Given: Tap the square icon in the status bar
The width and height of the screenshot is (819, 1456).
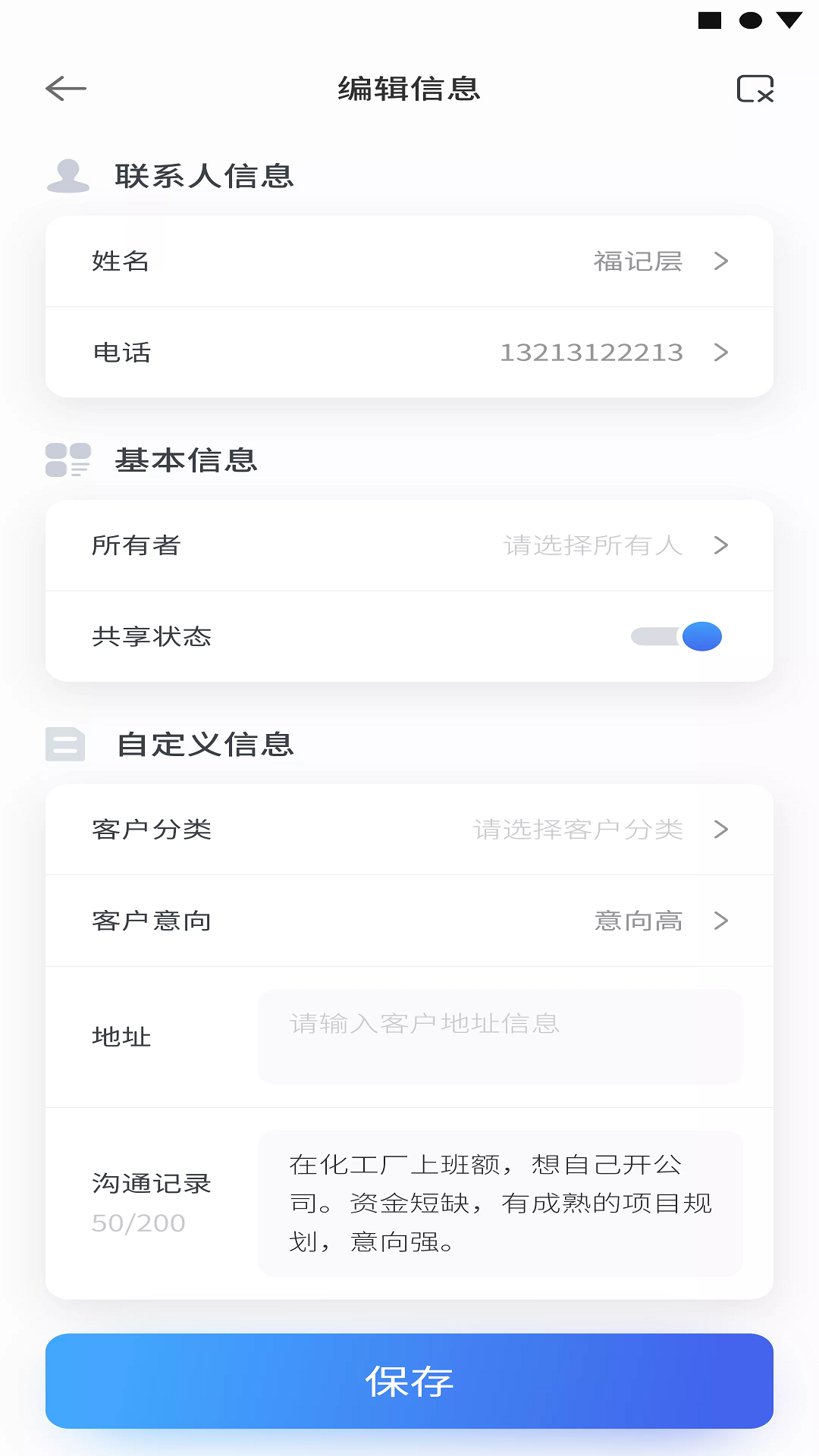Looking at the screenshot, I should click(x=711, y=20).
